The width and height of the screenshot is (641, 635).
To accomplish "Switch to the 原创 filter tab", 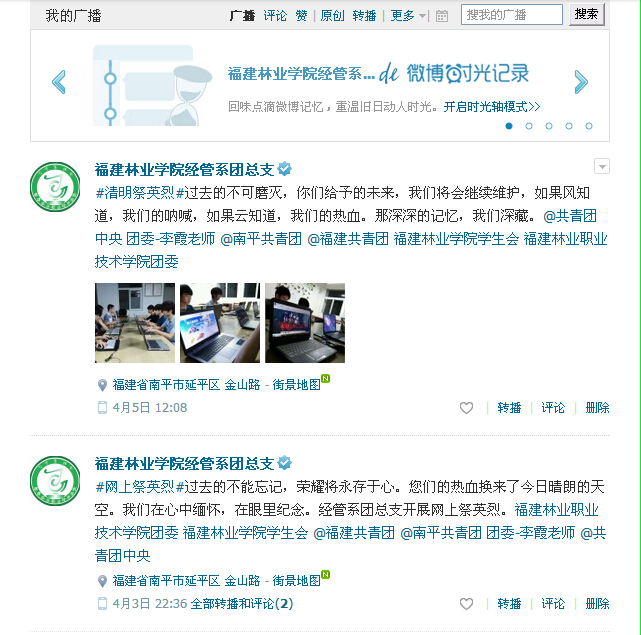I will click(333, 16).
